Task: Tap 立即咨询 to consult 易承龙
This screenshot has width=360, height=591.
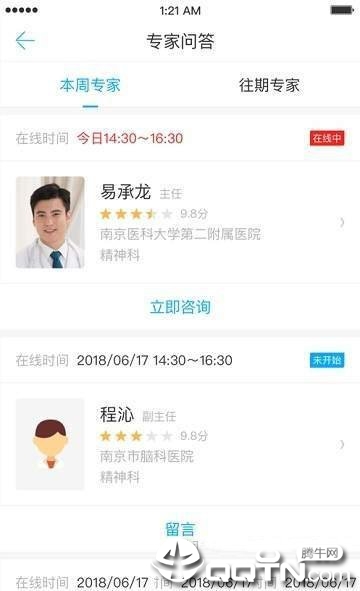Action: point(180,307)
